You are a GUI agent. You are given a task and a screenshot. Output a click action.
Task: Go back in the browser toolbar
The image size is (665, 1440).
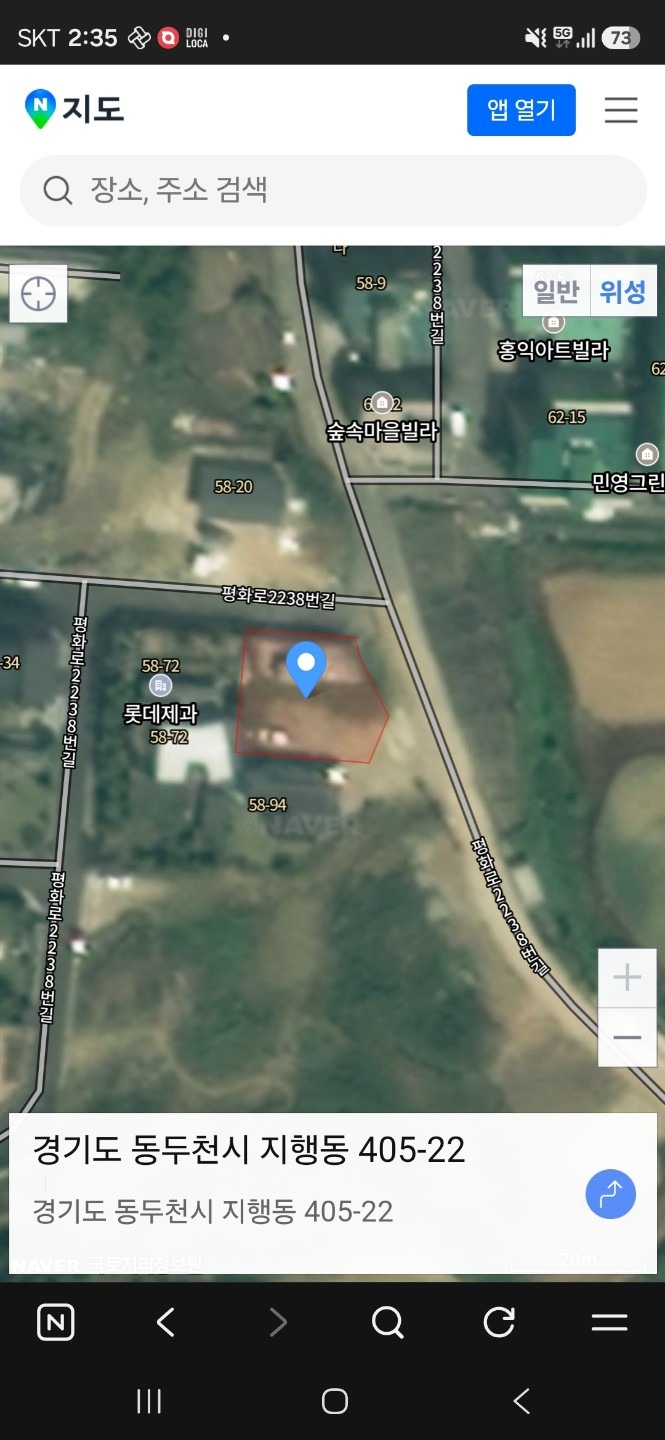[166, 1322]
